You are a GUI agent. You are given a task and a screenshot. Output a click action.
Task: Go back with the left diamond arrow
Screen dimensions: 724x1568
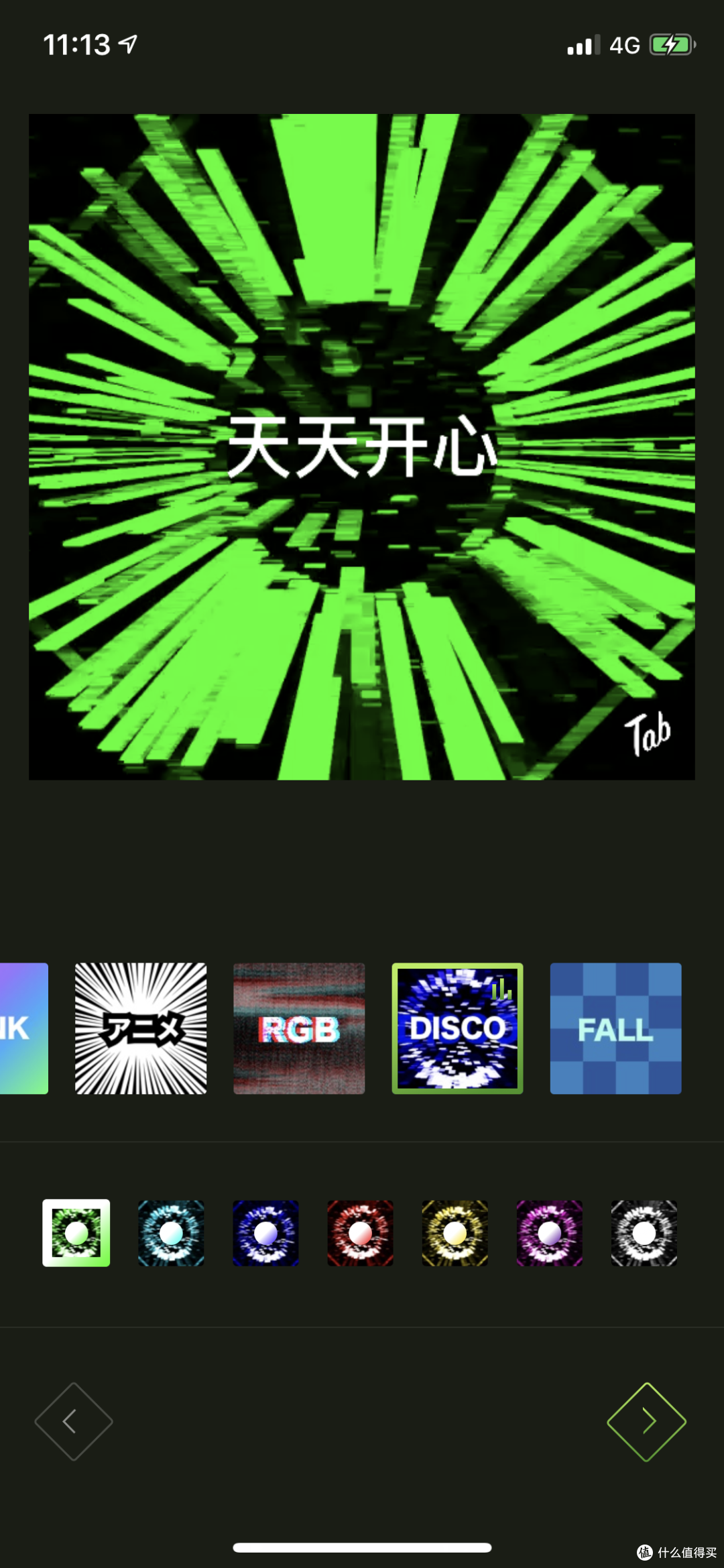pyautogui.click(x=74, y=1421)
